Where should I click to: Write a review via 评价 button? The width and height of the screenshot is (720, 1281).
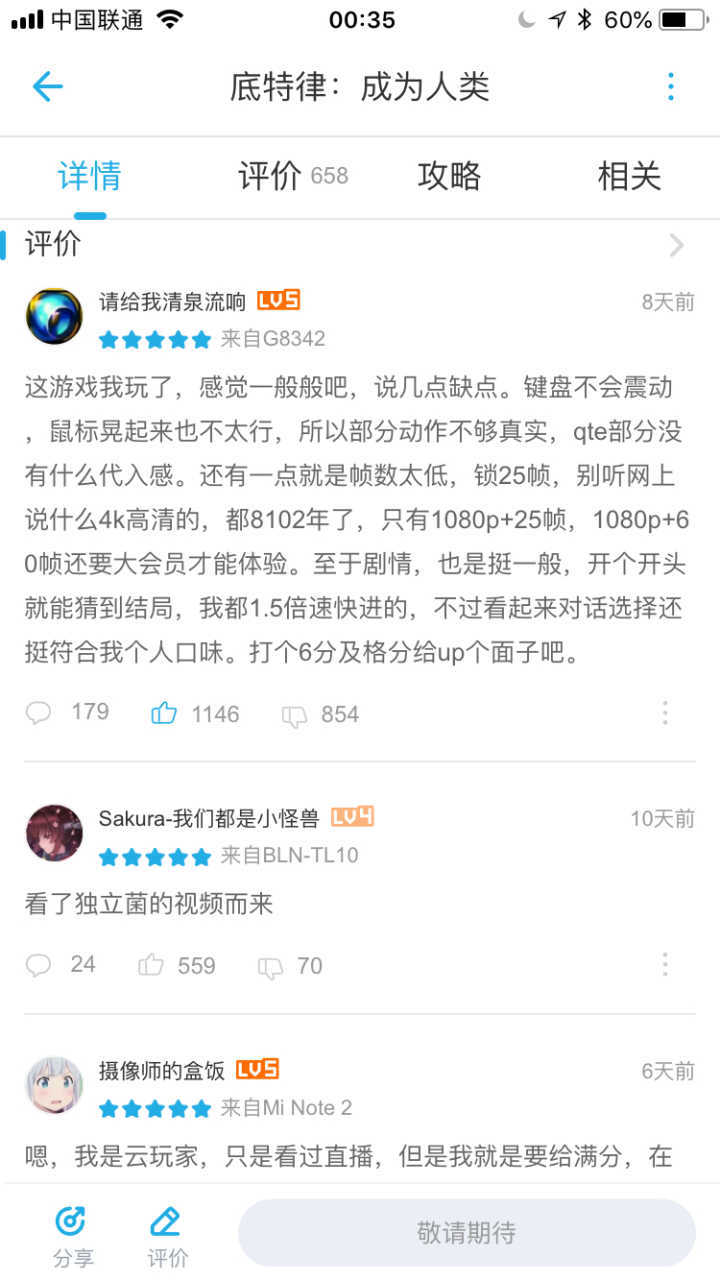tap(166, 1235)
